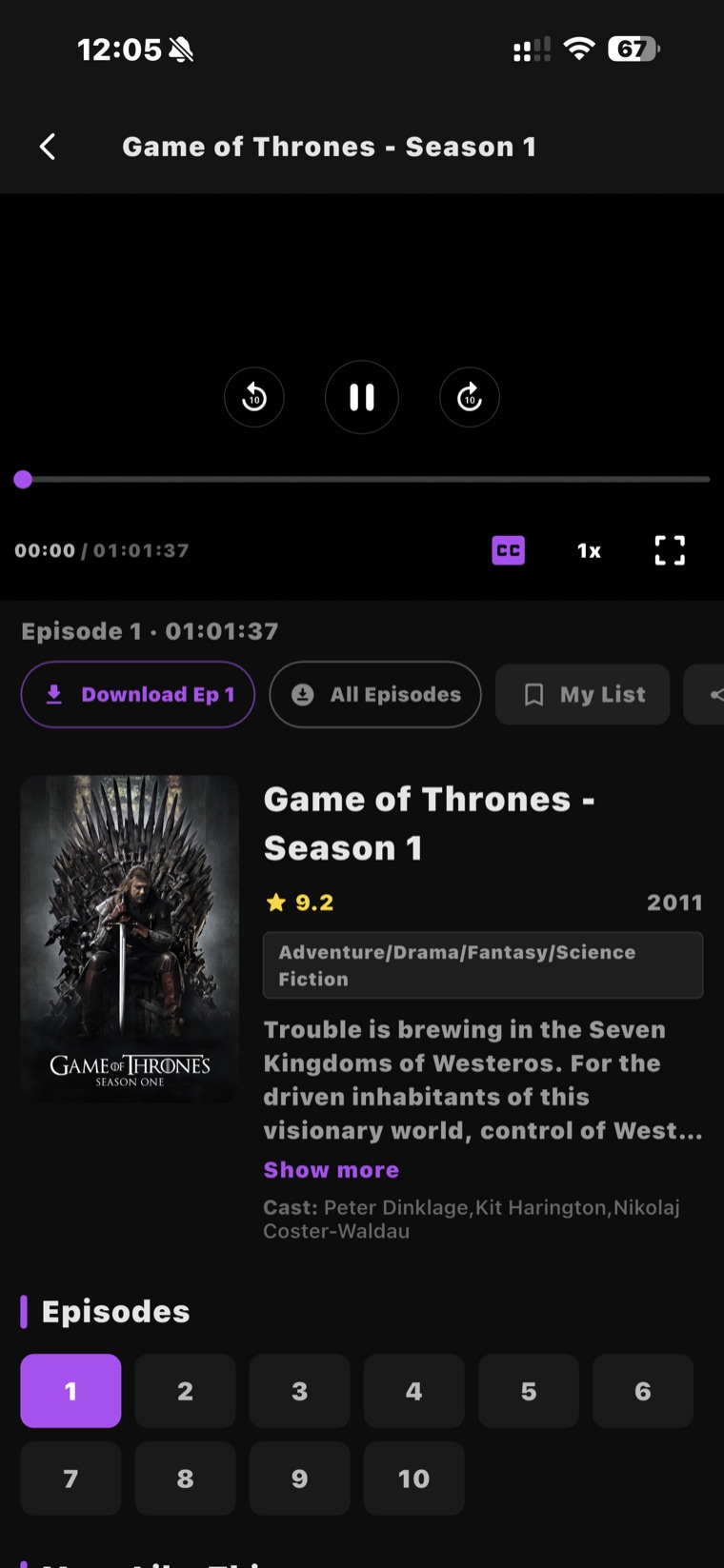Open All Episodes list
This screenshot has height=1568, width=724.
(375, 695)
